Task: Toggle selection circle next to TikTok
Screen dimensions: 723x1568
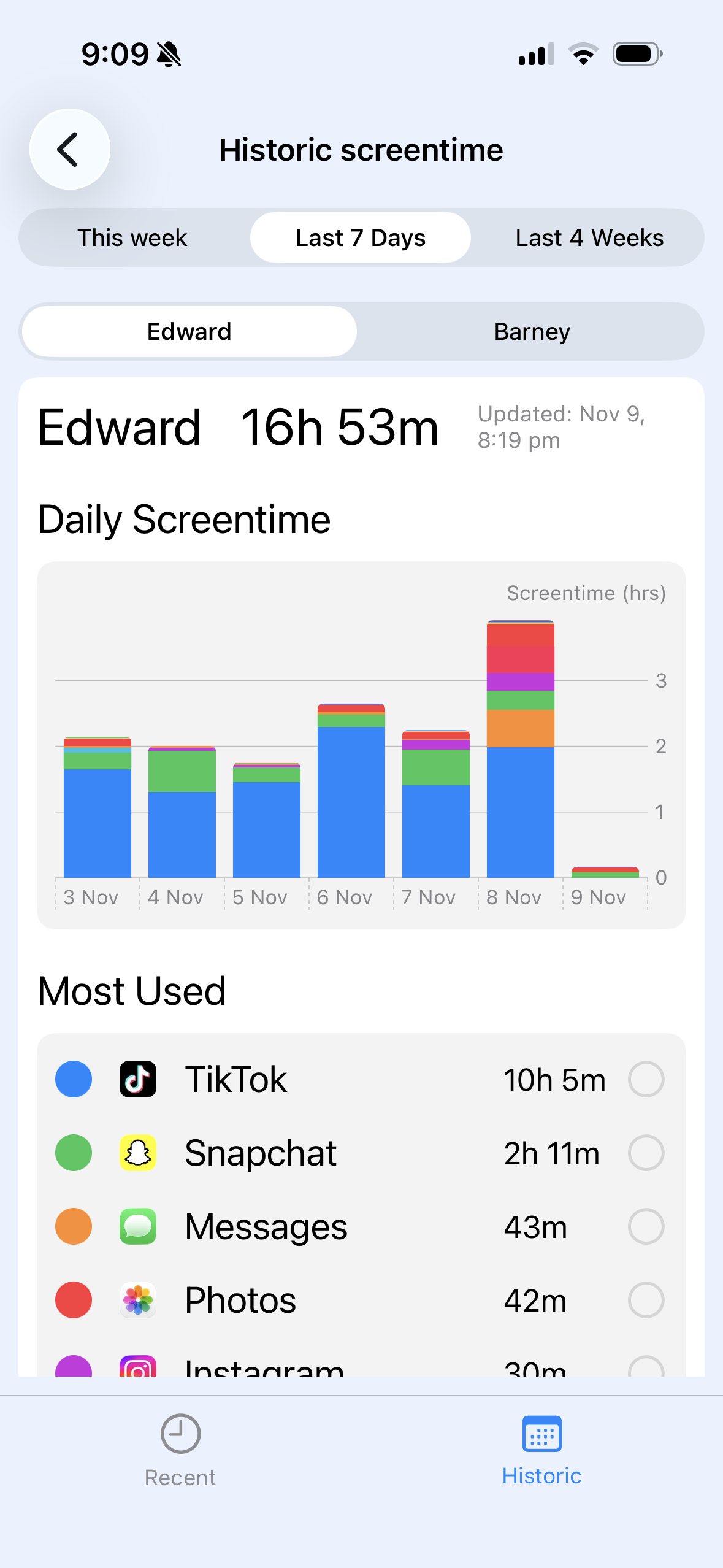Action: pyautogui.click(x=646, y=1078)
